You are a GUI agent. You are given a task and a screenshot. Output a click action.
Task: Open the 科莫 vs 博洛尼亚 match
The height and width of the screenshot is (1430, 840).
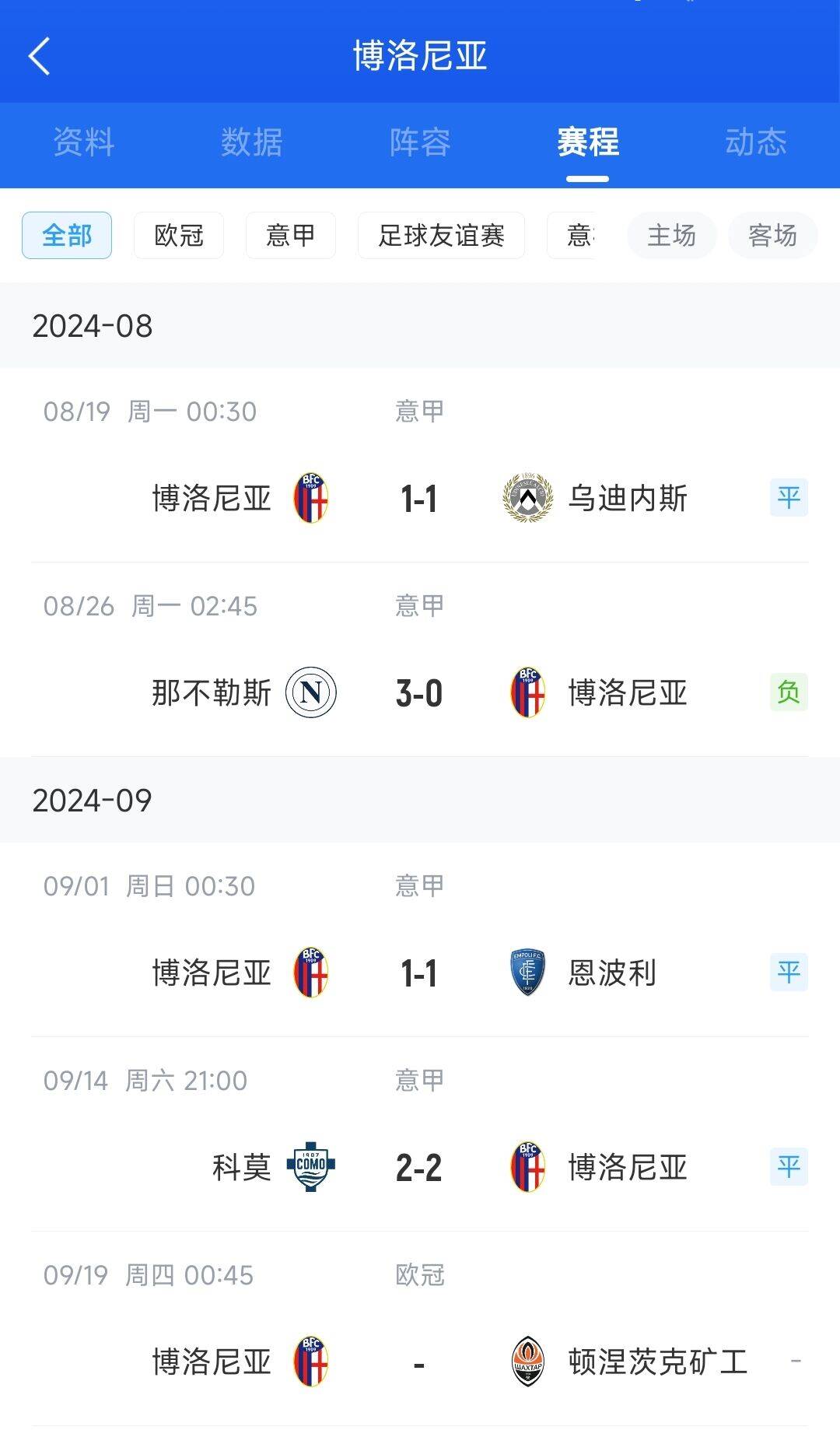tap(420, 1134)
